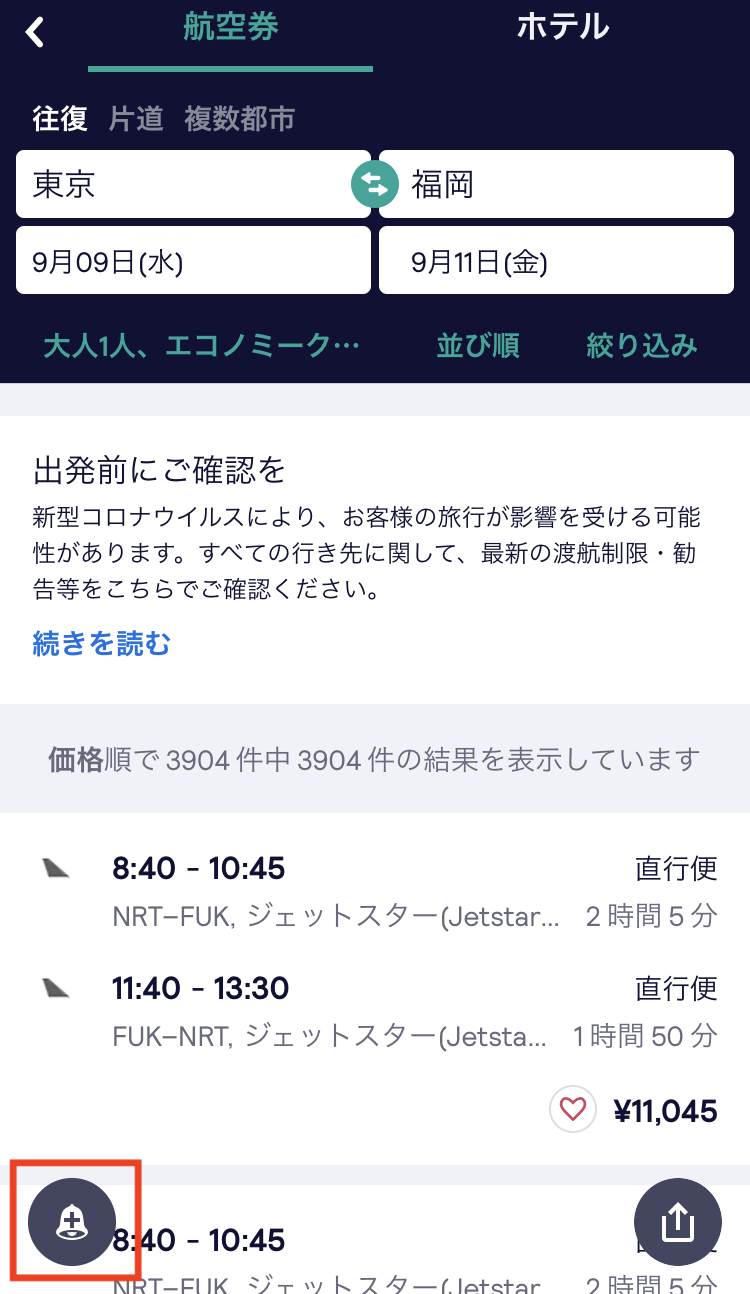Tap the swap origin and destination icon
The image size is (750, 1294).
pos(374,184)
